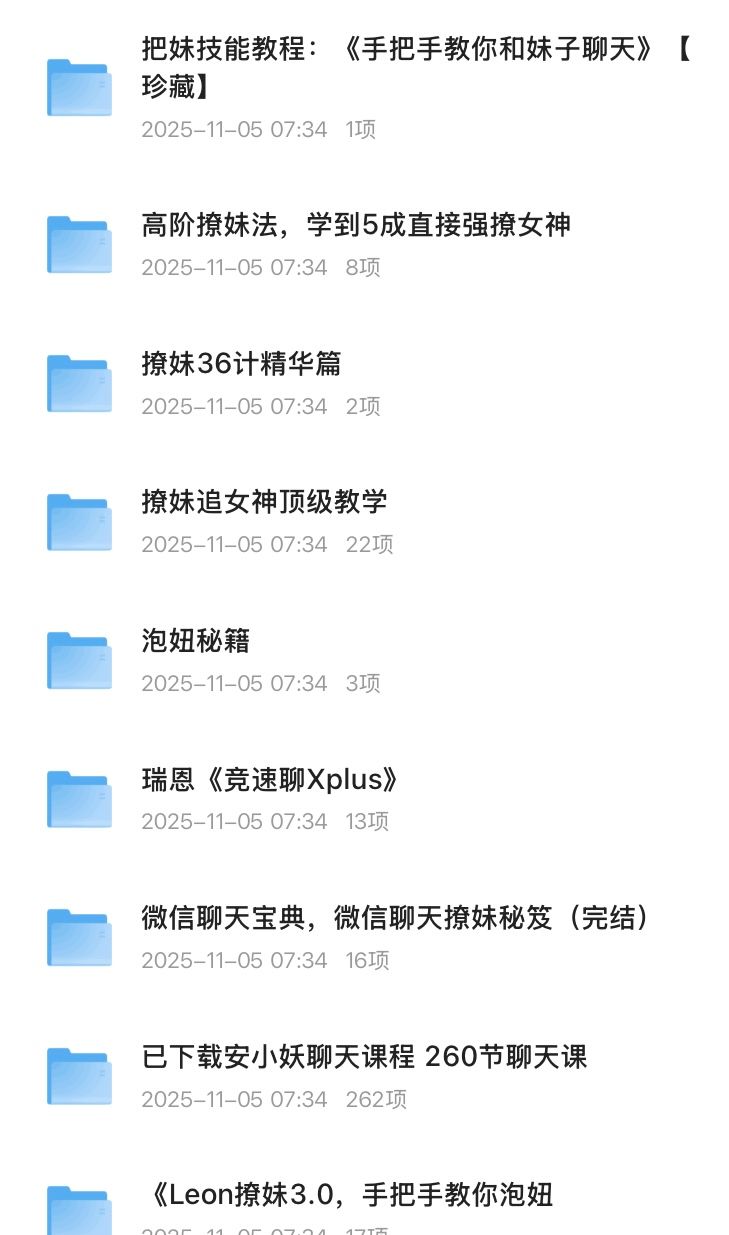Open folder 高阶撩妹法，学到5成直接强撩女神
The width and height of the screenshot is (729, 1235).
click(x=356, y=225)
